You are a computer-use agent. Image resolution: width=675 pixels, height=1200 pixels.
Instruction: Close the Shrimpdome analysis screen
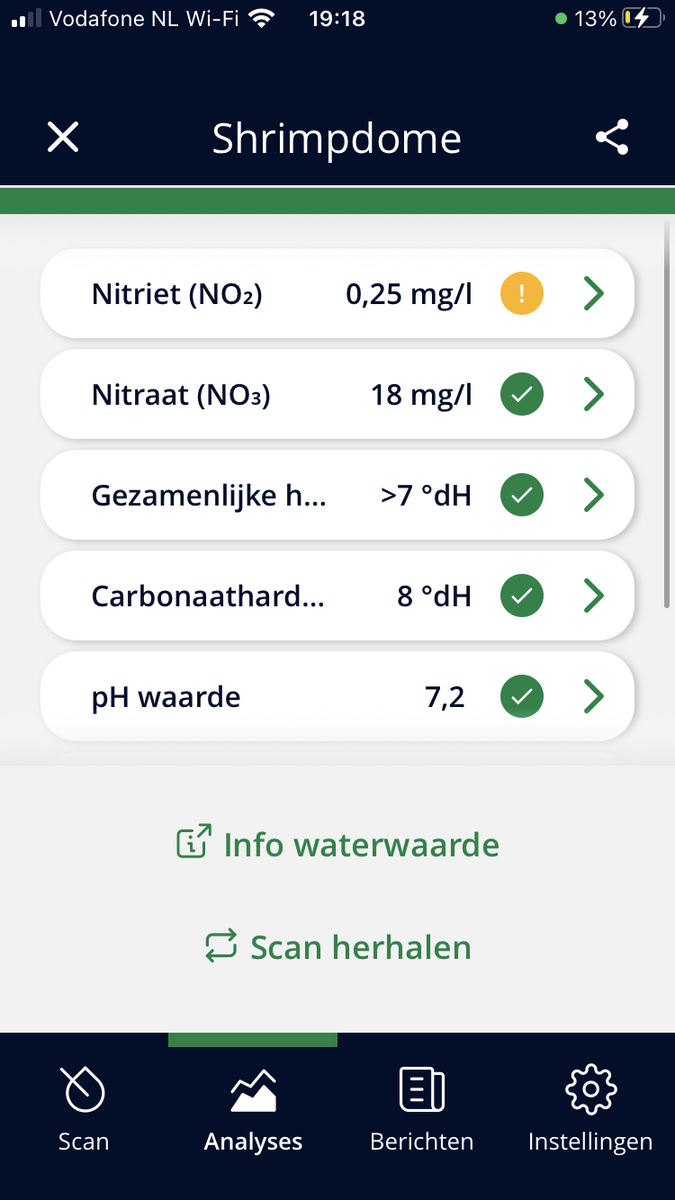(x=63, y=137)
